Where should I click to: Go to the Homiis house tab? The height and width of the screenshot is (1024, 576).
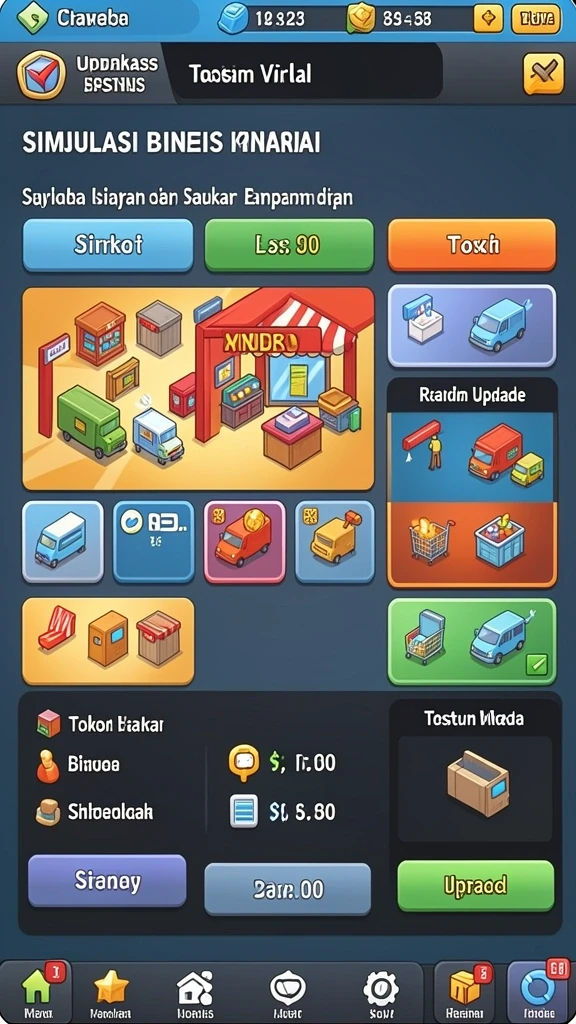pos(195,991)
